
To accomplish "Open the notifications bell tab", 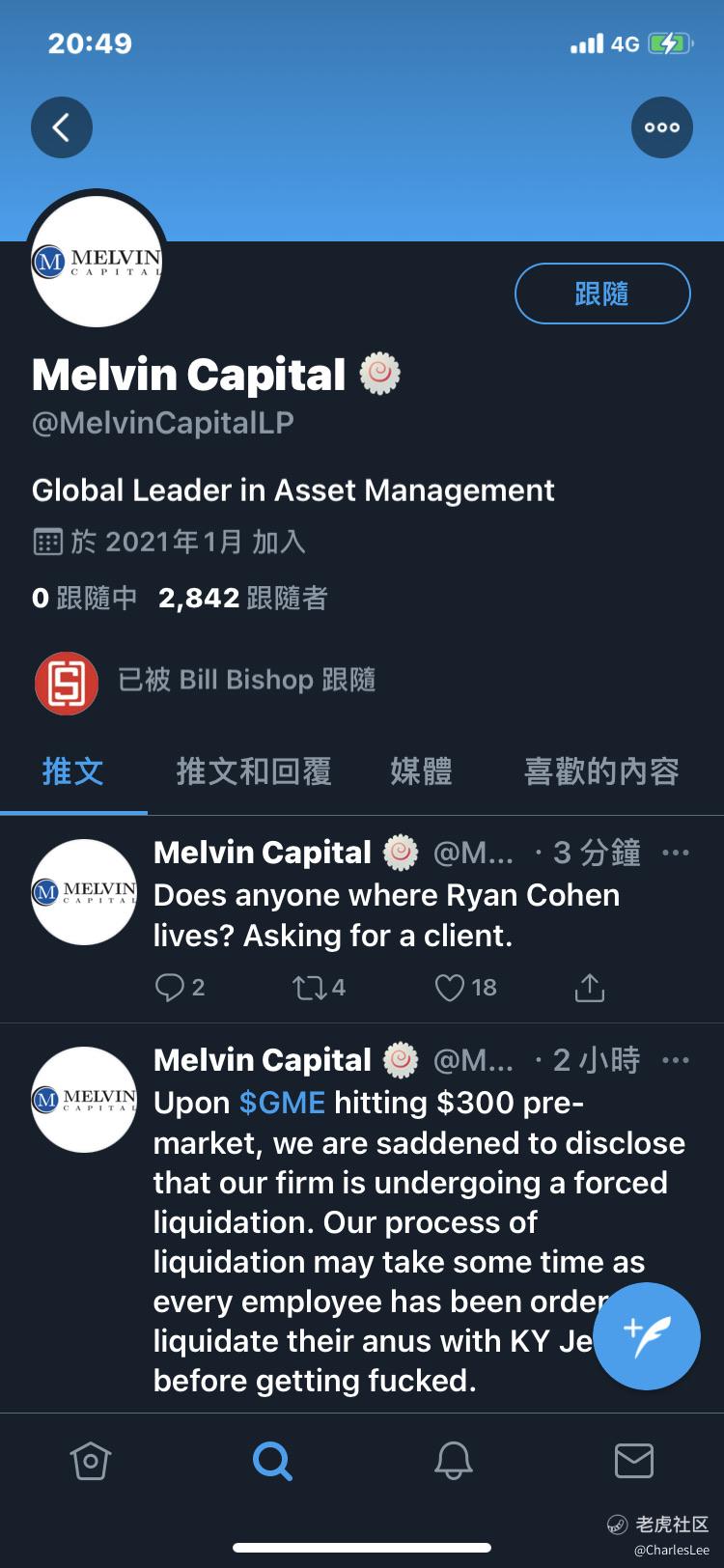I will (453, 1461).
